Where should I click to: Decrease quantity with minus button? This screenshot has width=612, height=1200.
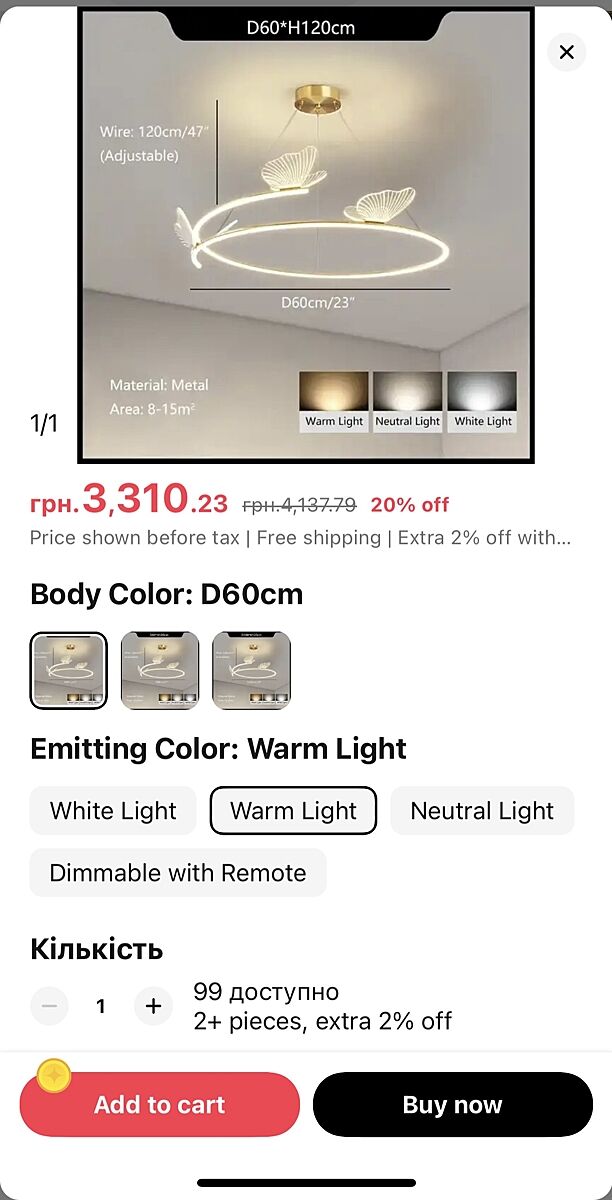49,1006
